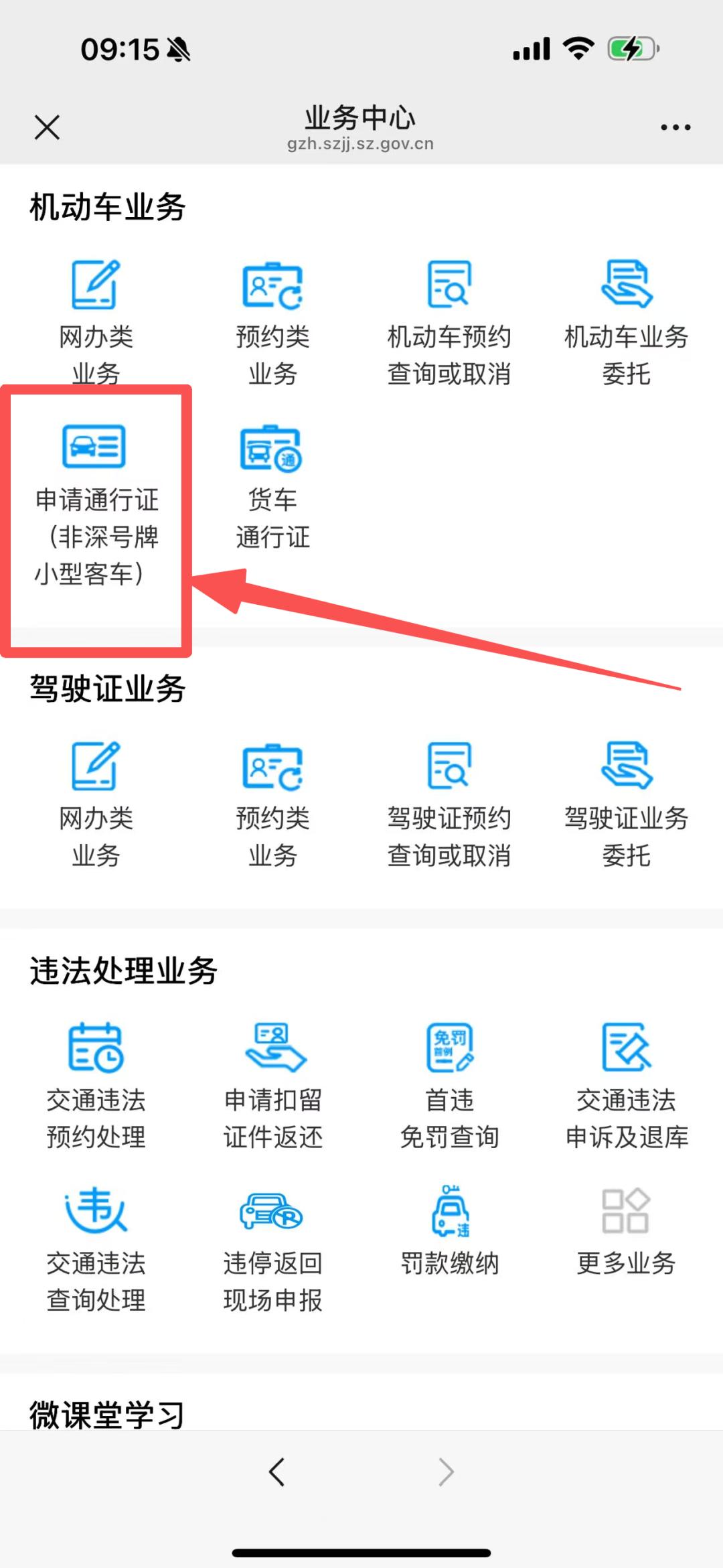
Task: Tap 更多业务 grid icon
Action: pyautogui.click(x=627, y=1232)
